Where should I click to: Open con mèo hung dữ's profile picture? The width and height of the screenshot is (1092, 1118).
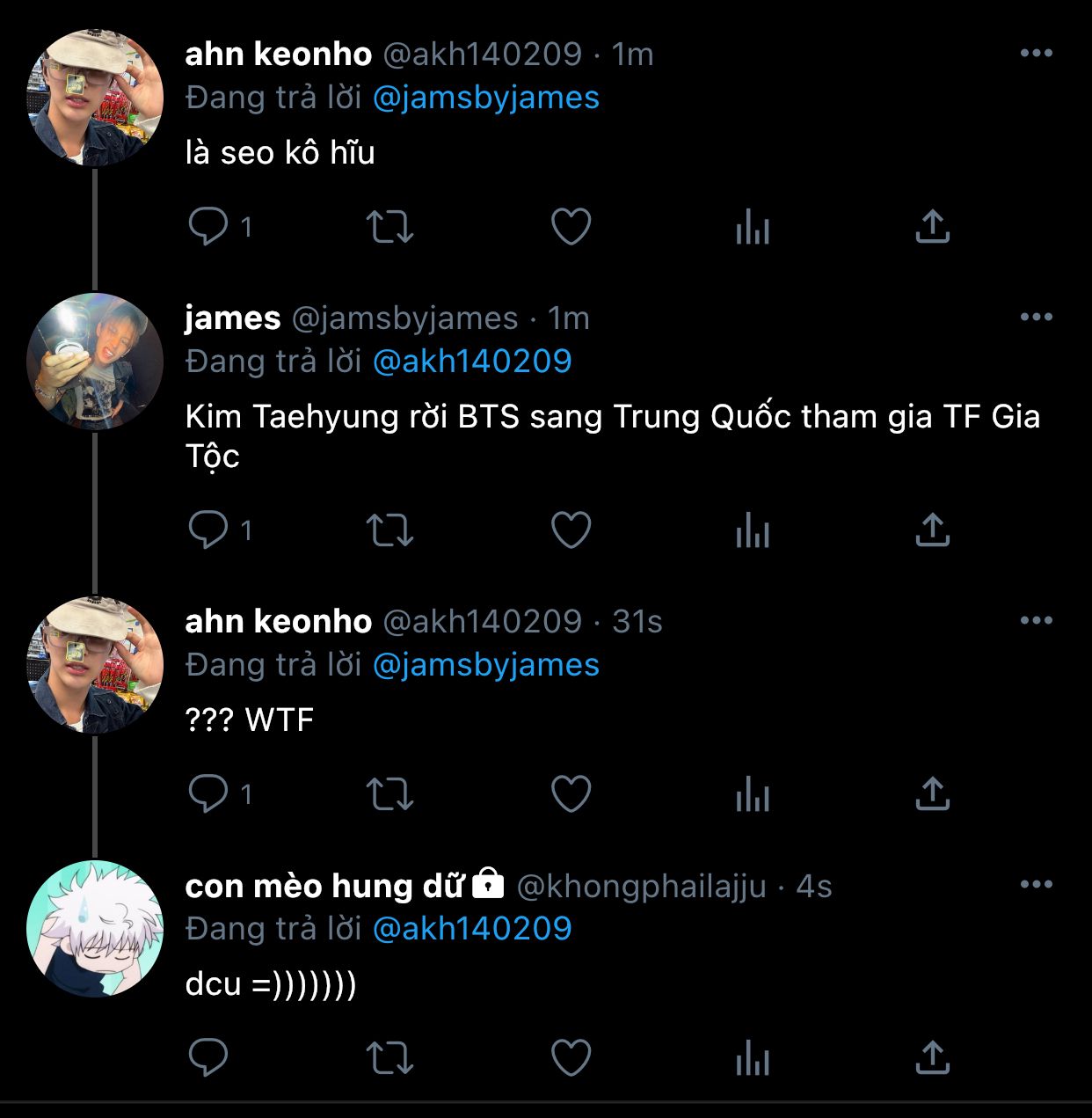(x=95, y=929)
